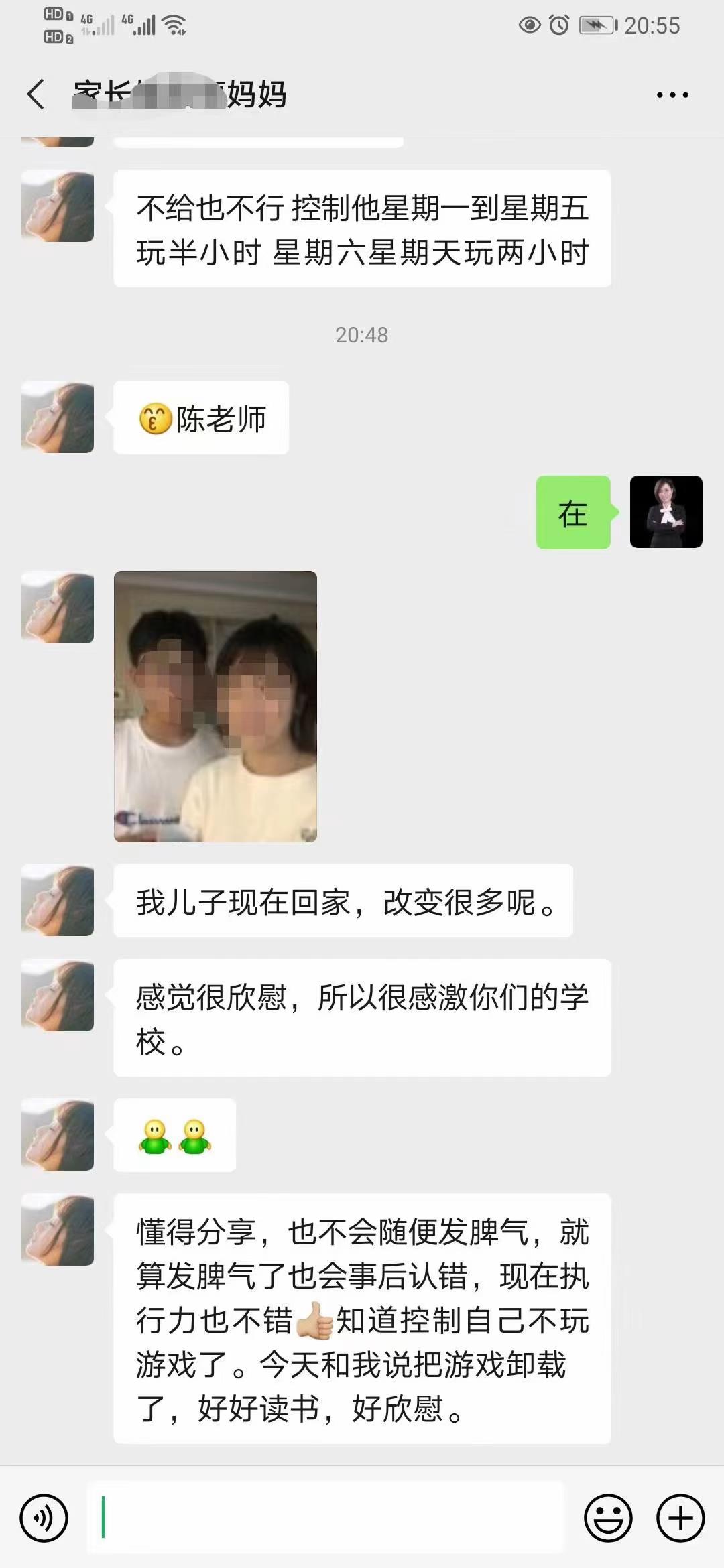Screen dimensions: 724x1568
Task: Open the chat info overflow menu
Action: click(672, 95)
